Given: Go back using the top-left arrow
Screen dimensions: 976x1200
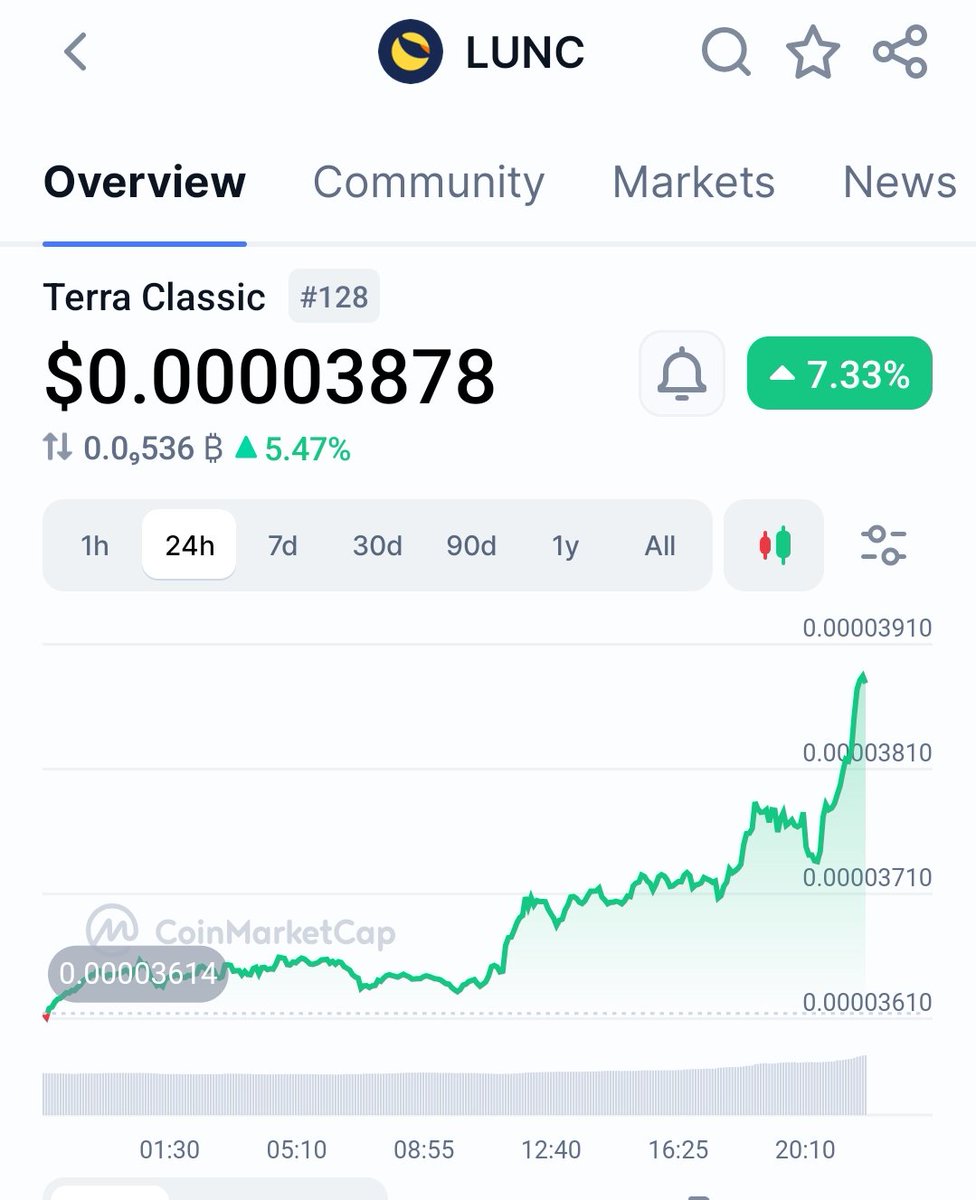Looking at the screenshot, I should (76, 52).
